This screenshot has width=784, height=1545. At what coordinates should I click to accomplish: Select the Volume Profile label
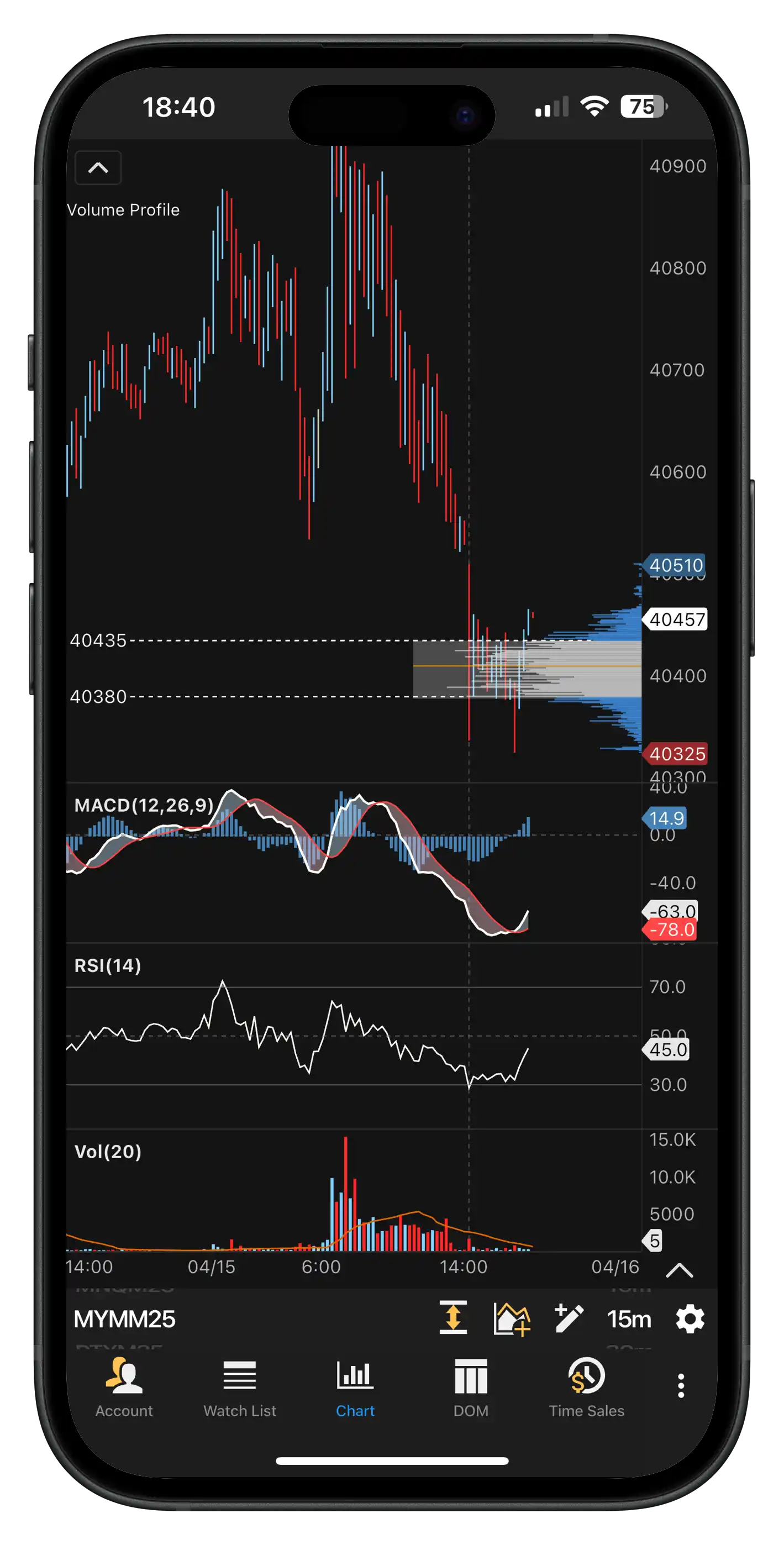[x=122, y=210]
